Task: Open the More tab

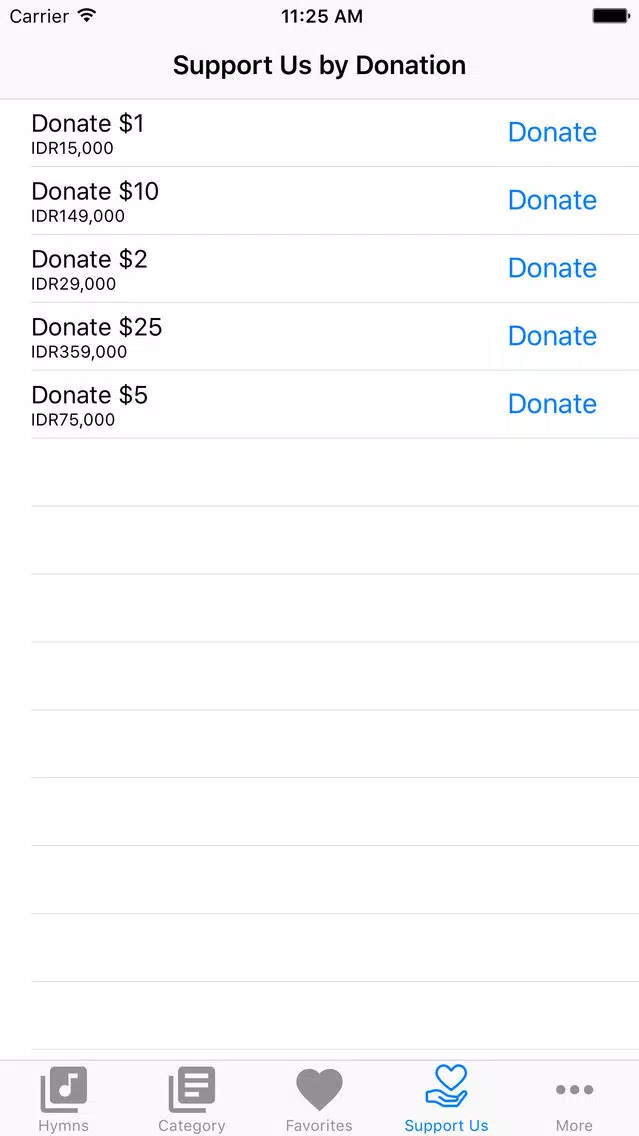Action: click(x=575, y=1098)
